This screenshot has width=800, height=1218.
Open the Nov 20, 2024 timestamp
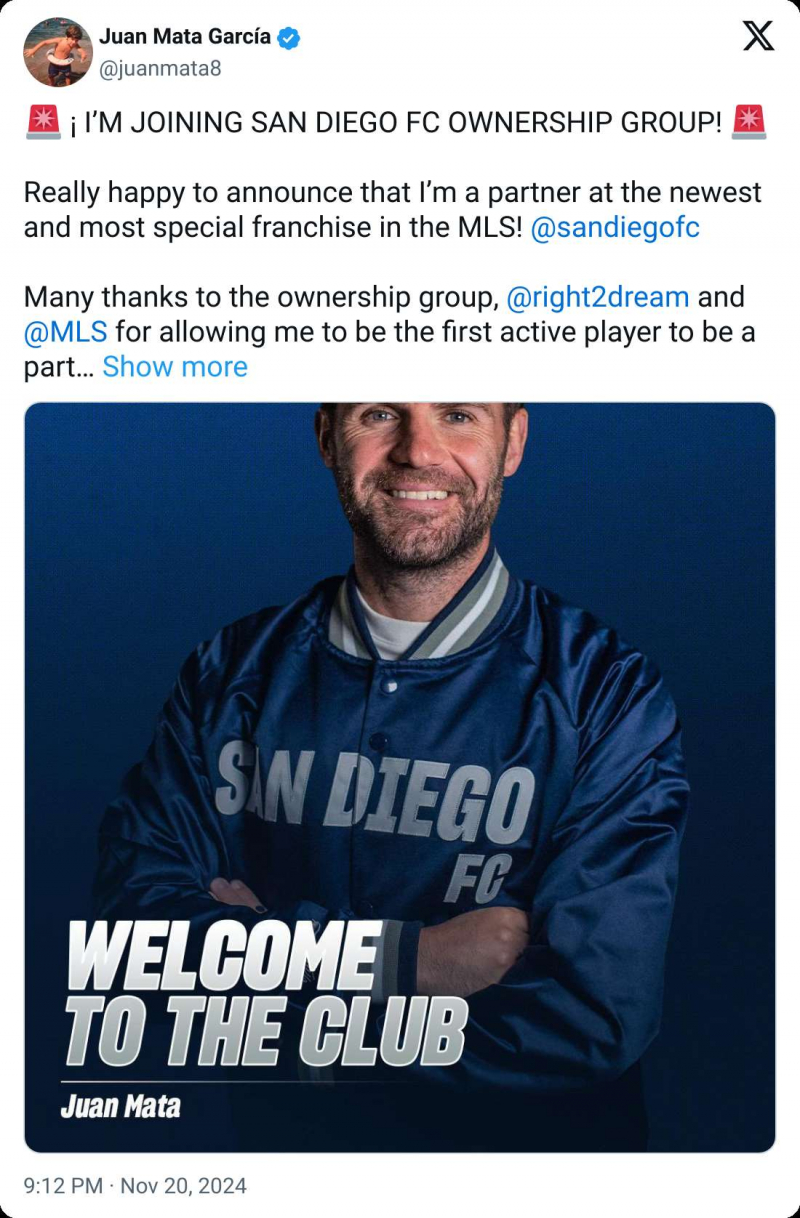click(135, 1186)
